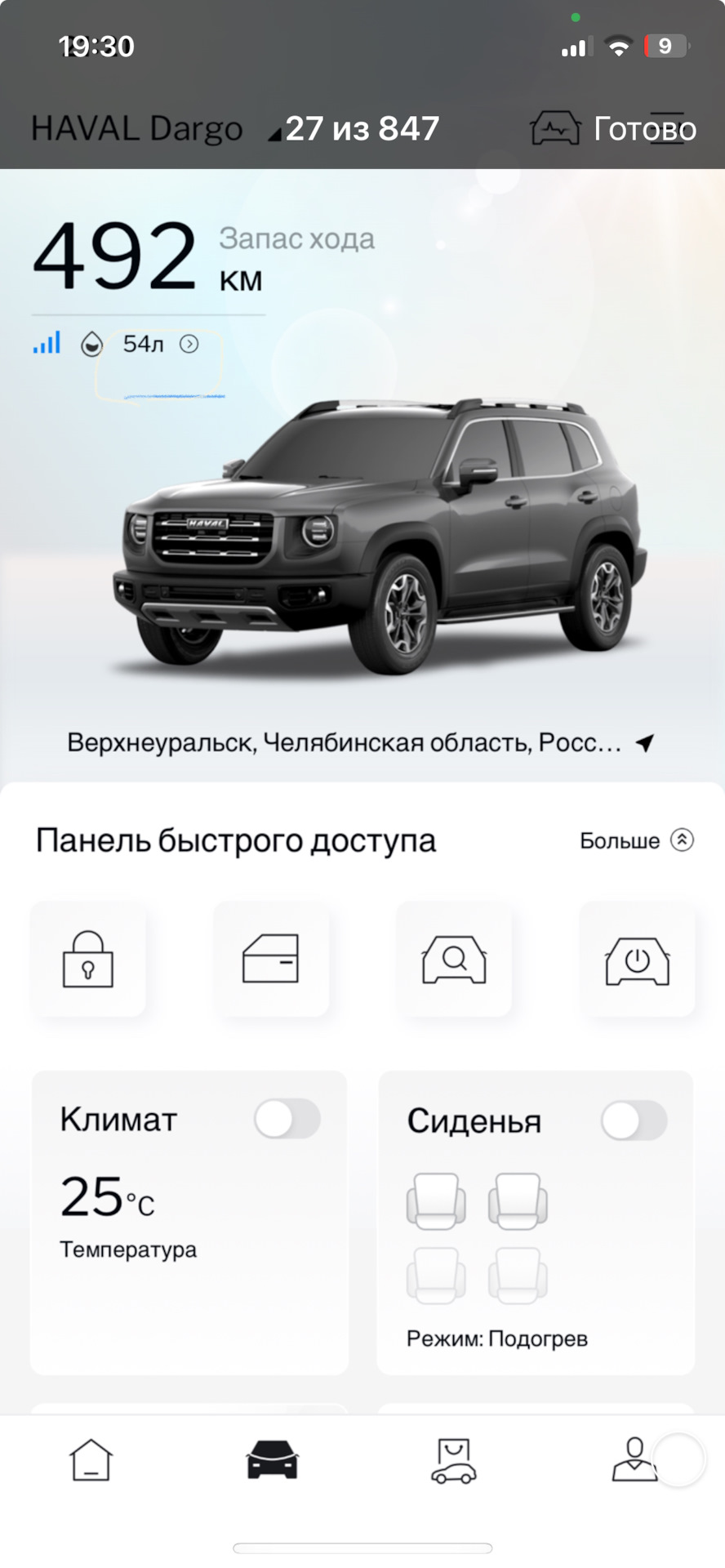Tap the find my car icon
The width and height of the screenshot is (725, 1568).
click(x=454, y=959)
